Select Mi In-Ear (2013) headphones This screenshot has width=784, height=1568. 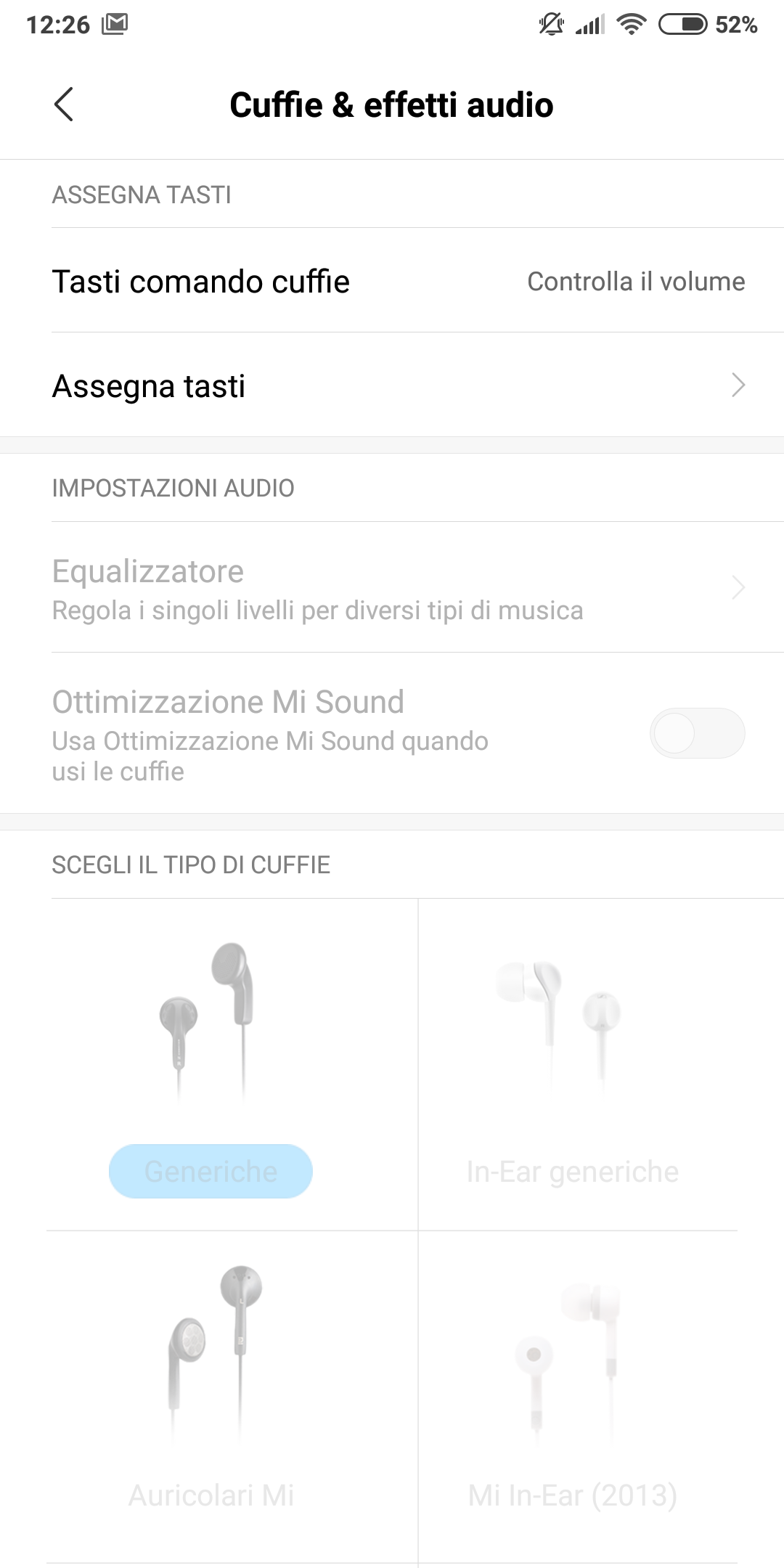(x=573, y=1494)
